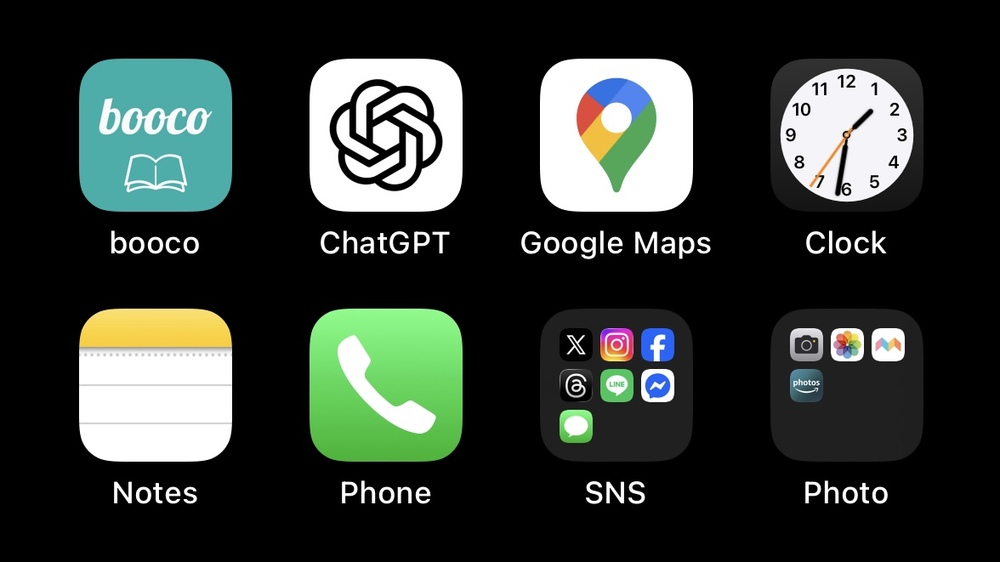
Task: Open the SNS folder
Action: point(616,385)
